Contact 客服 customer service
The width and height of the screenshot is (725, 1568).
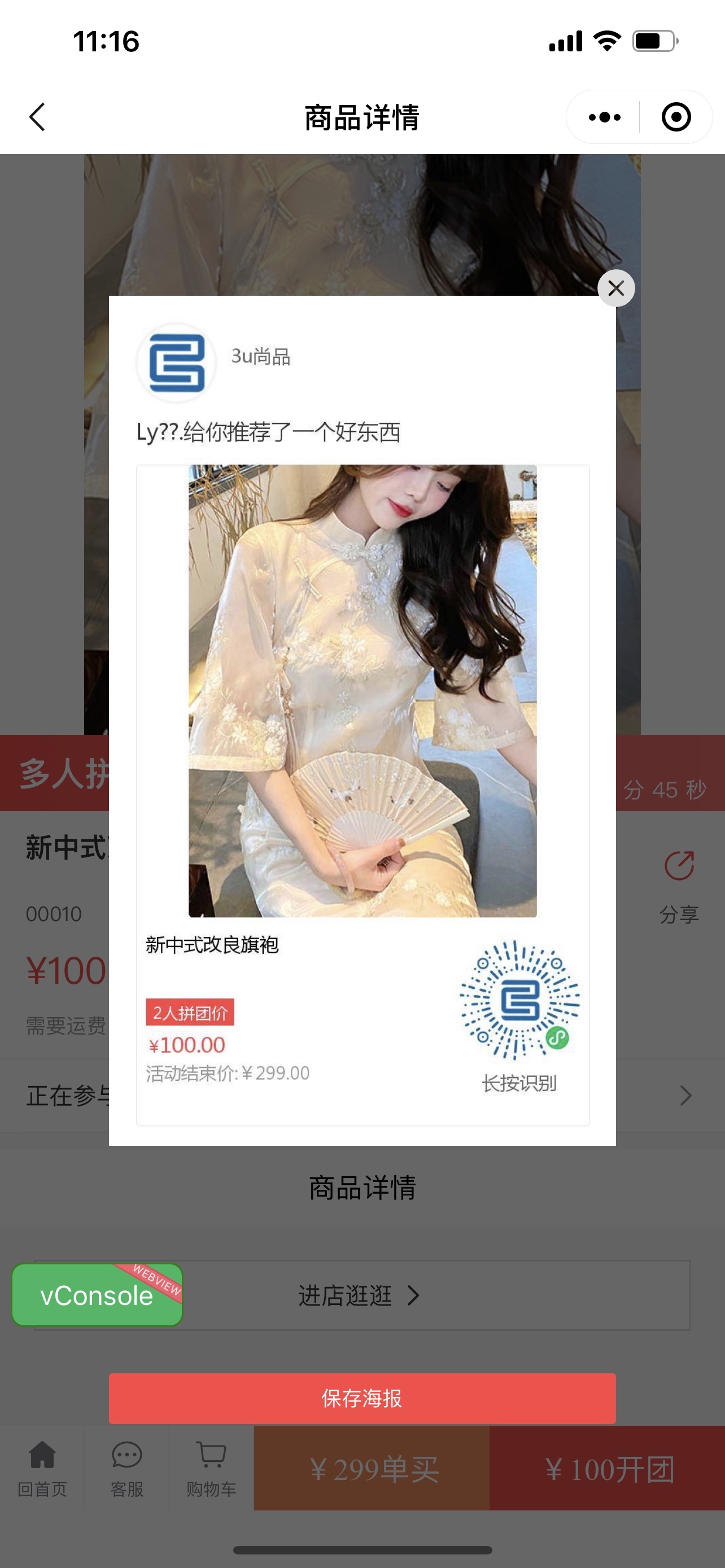pyautogui.click(x=126, y=1468)
